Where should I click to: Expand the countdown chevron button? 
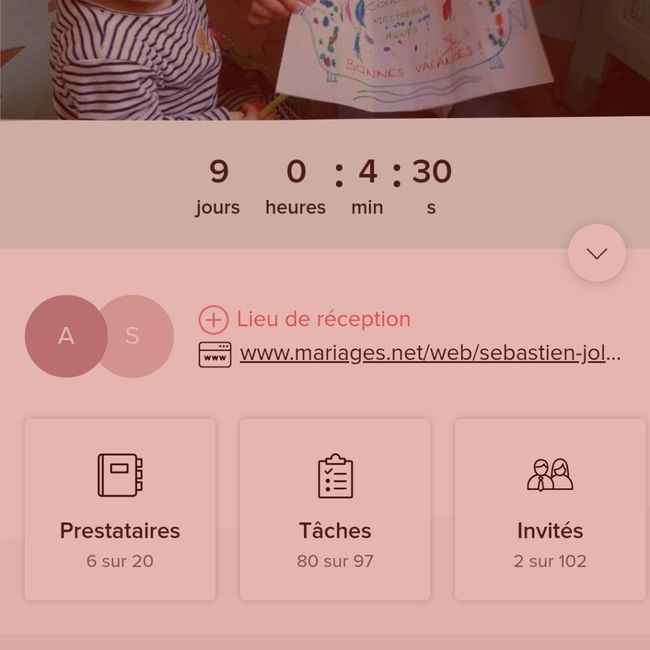(x=596, y=253)
